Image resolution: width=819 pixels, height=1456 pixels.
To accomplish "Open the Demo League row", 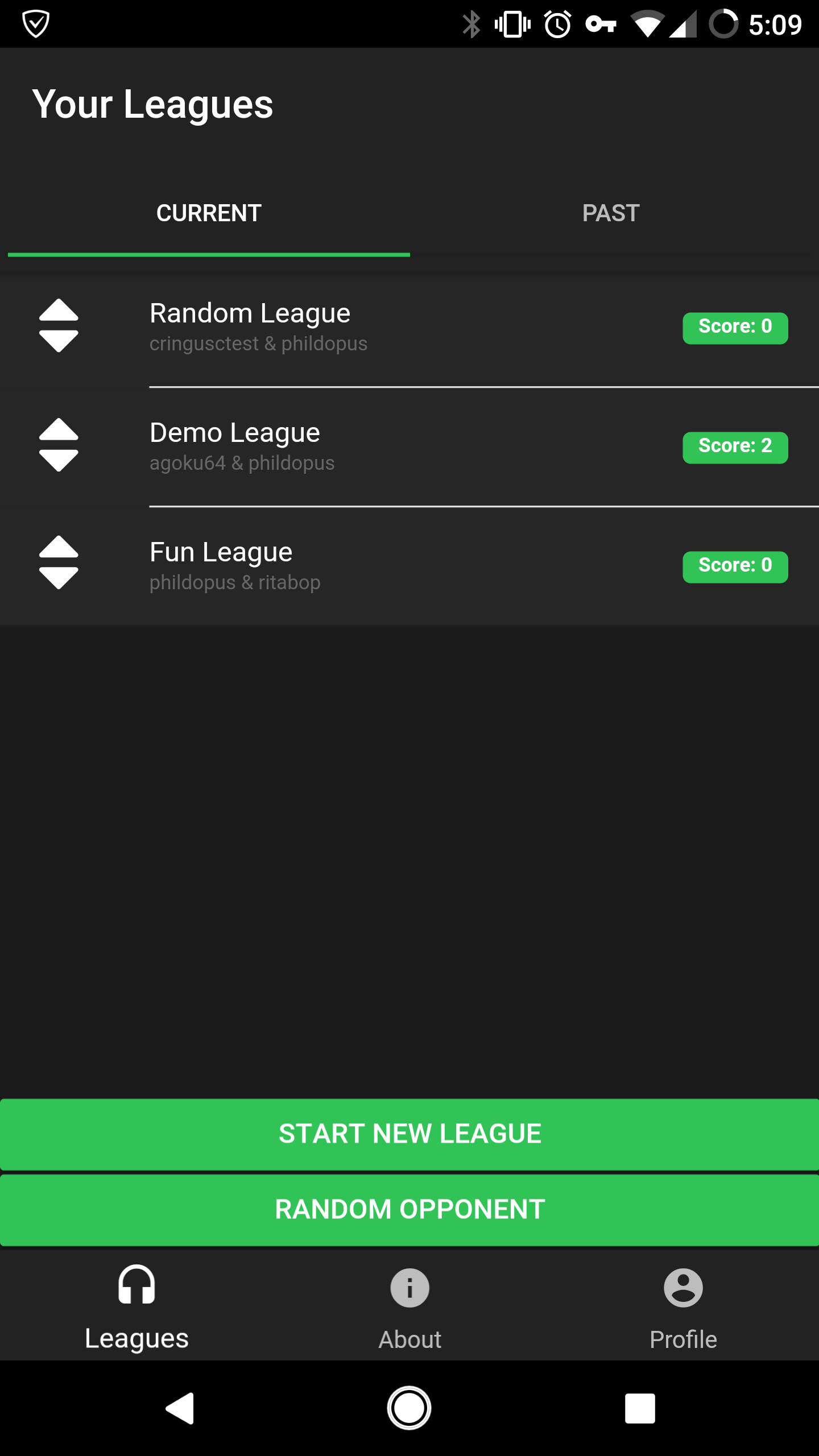I will (x=409, y=447).
